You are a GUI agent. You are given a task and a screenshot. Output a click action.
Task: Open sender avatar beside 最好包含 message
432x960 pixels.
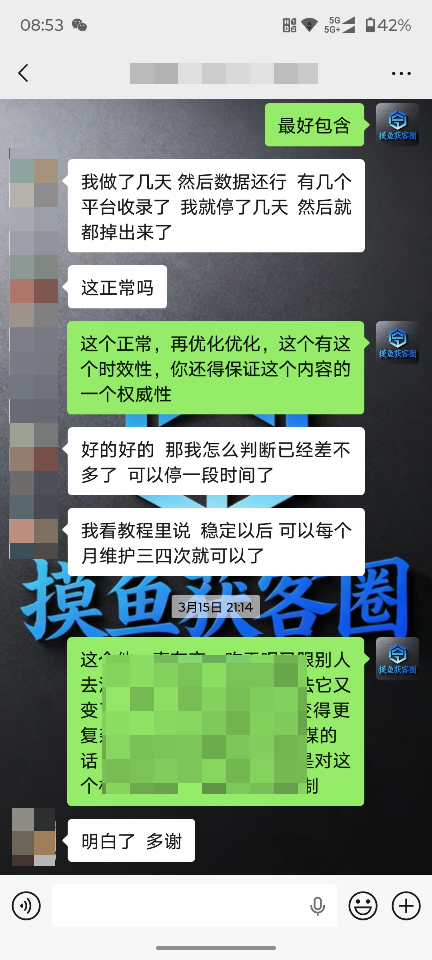click(397, 124)
